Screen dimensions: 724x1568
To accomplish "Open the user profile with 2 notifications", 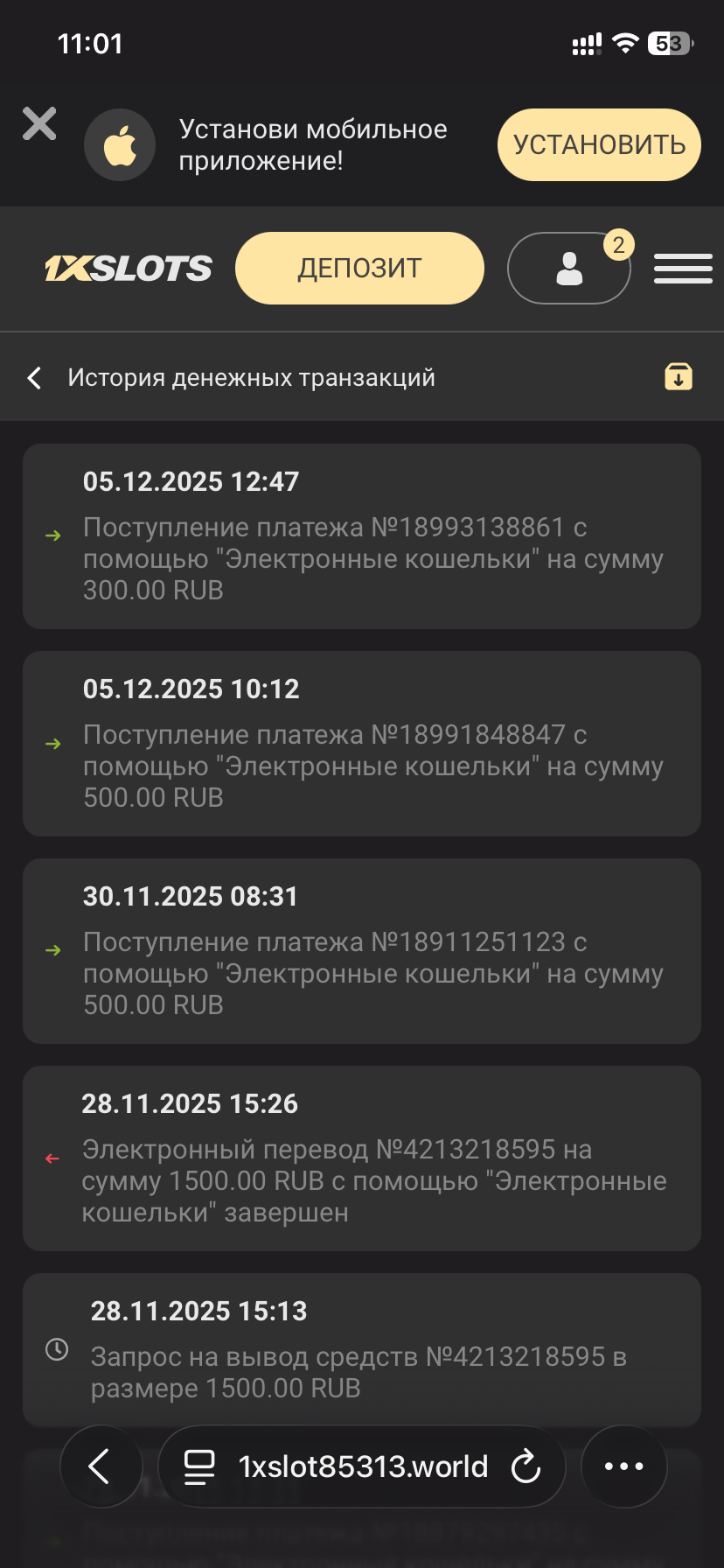I will point(569,269).
